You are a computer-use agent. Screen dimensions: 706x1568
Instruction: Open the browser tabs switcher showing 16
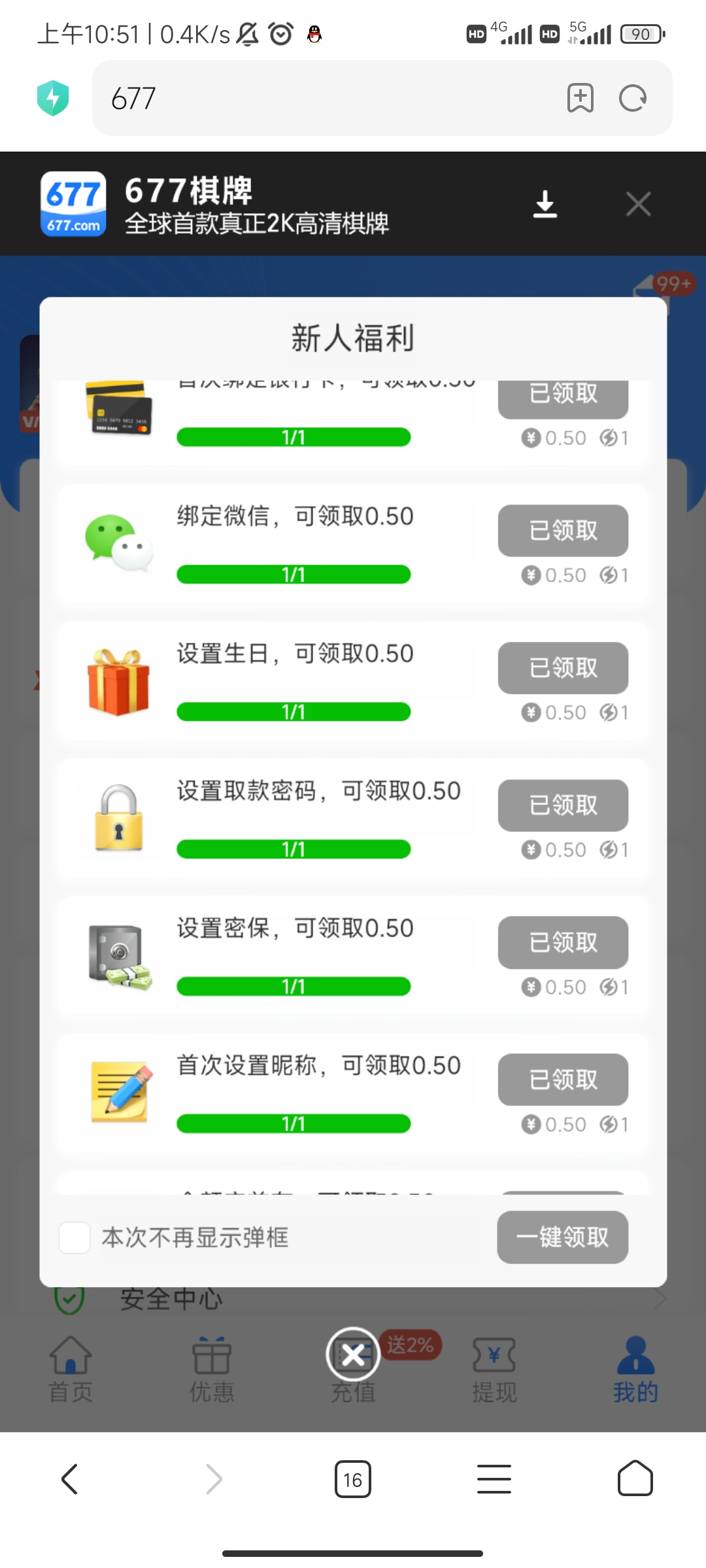pyautogui.click(x=352, y=1479)
